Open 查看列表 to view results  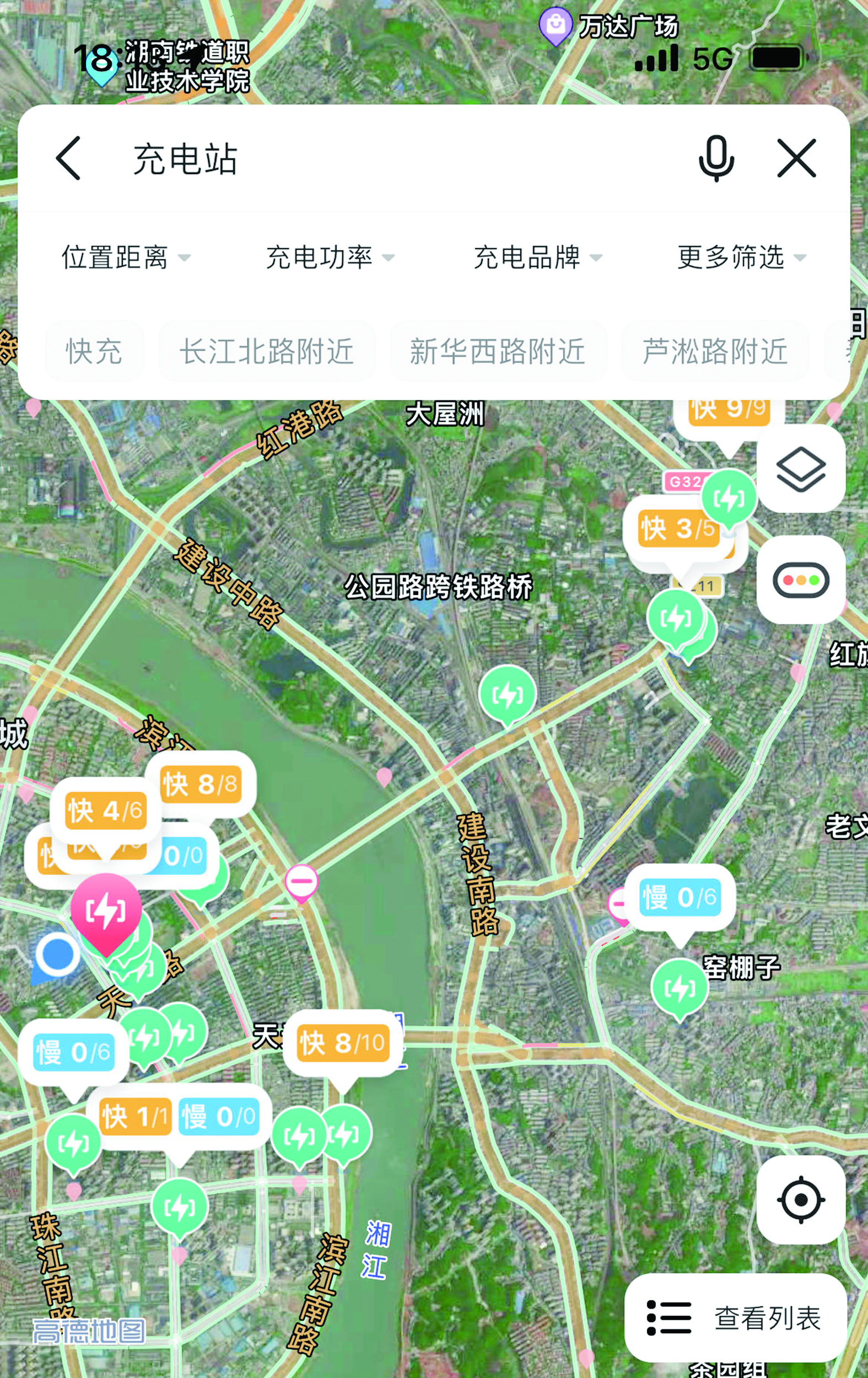click(735, 1318)
